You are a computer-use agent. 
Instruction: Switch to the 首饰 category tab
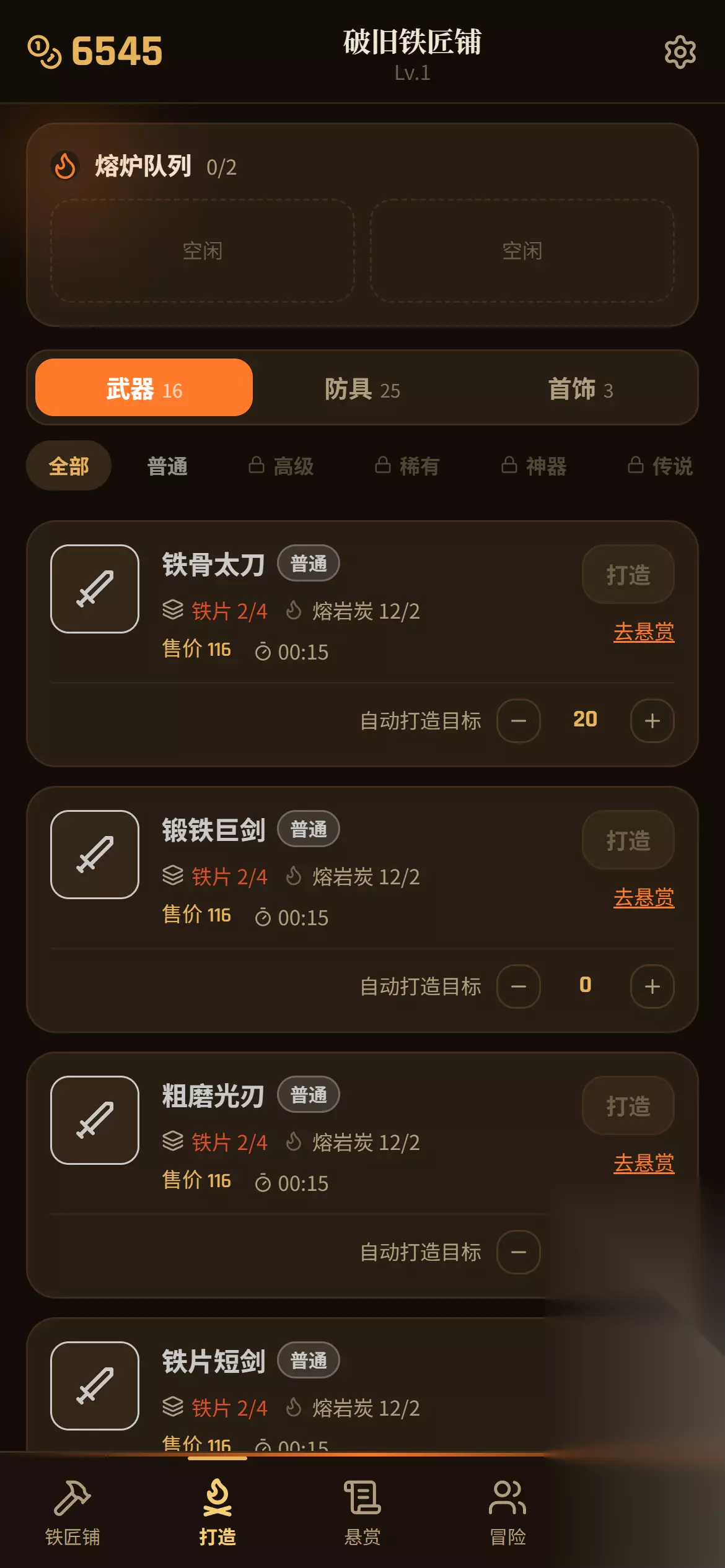tap(581, 388)
